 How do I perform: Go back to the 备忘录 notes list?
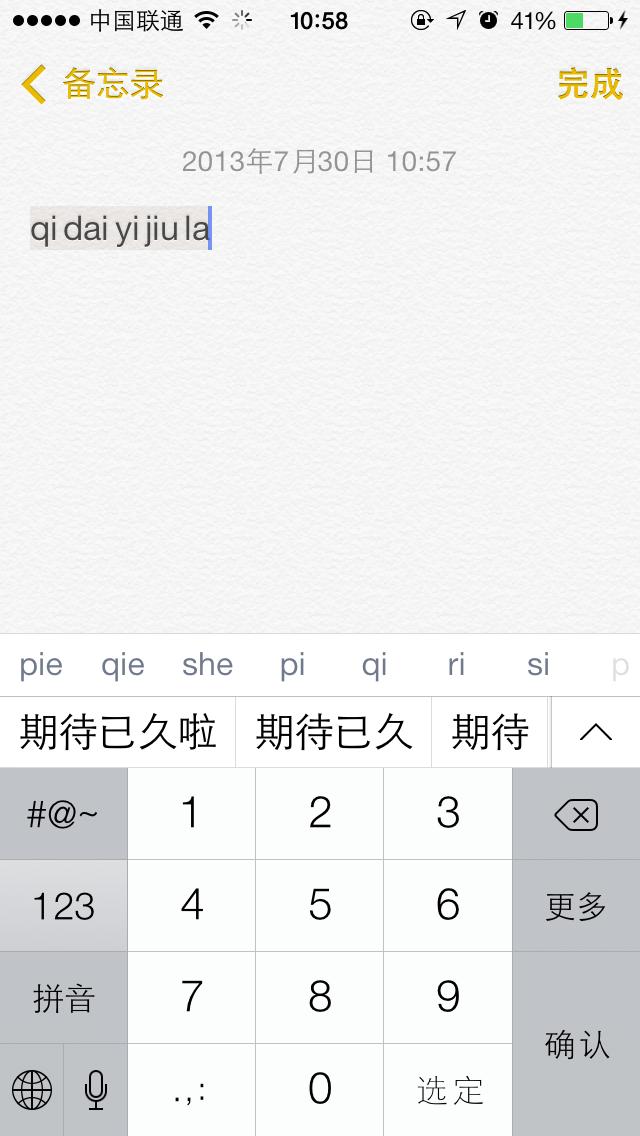91,84
